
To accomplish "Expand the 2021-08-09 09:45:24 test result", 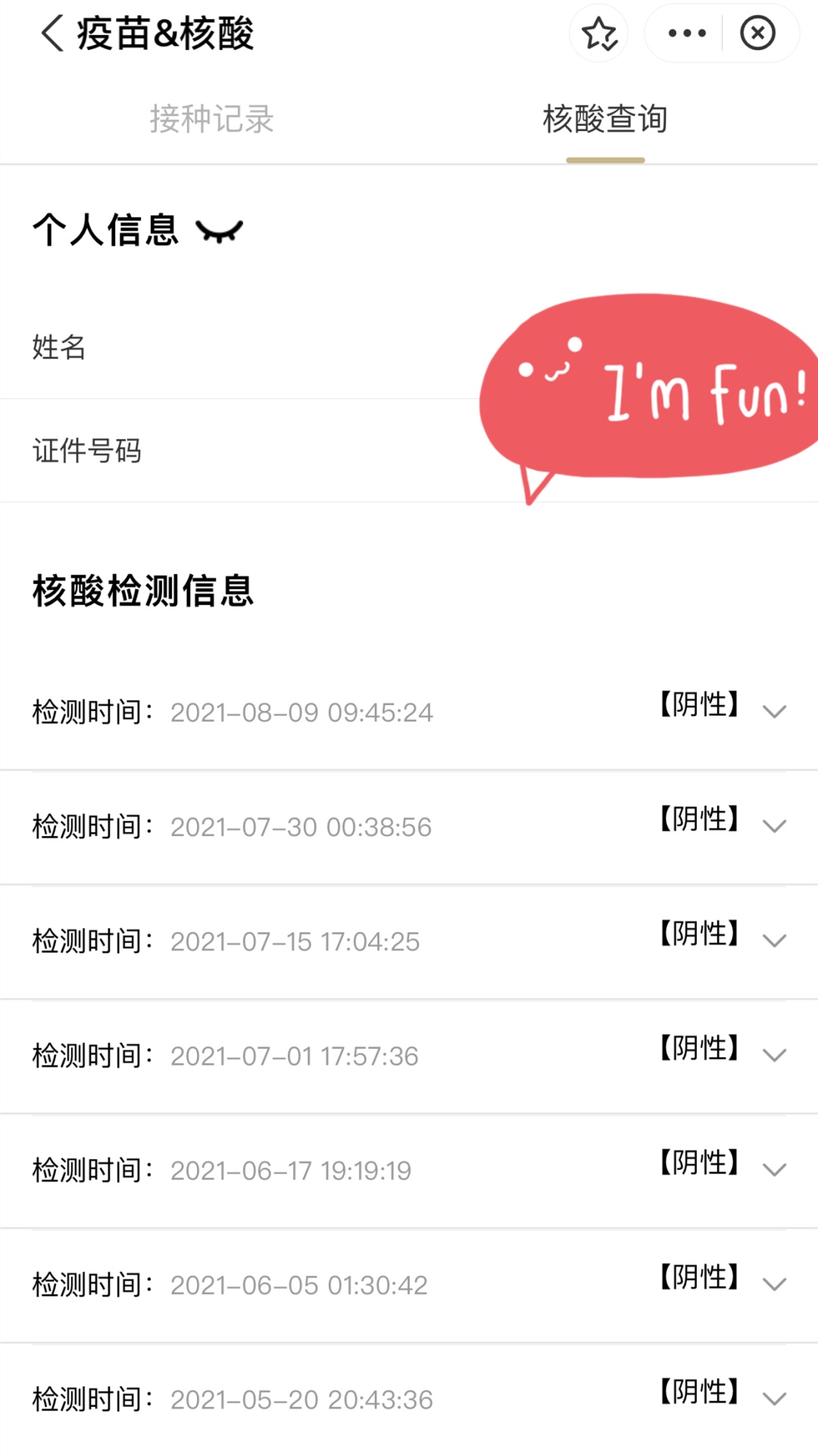I will point(774,712).
